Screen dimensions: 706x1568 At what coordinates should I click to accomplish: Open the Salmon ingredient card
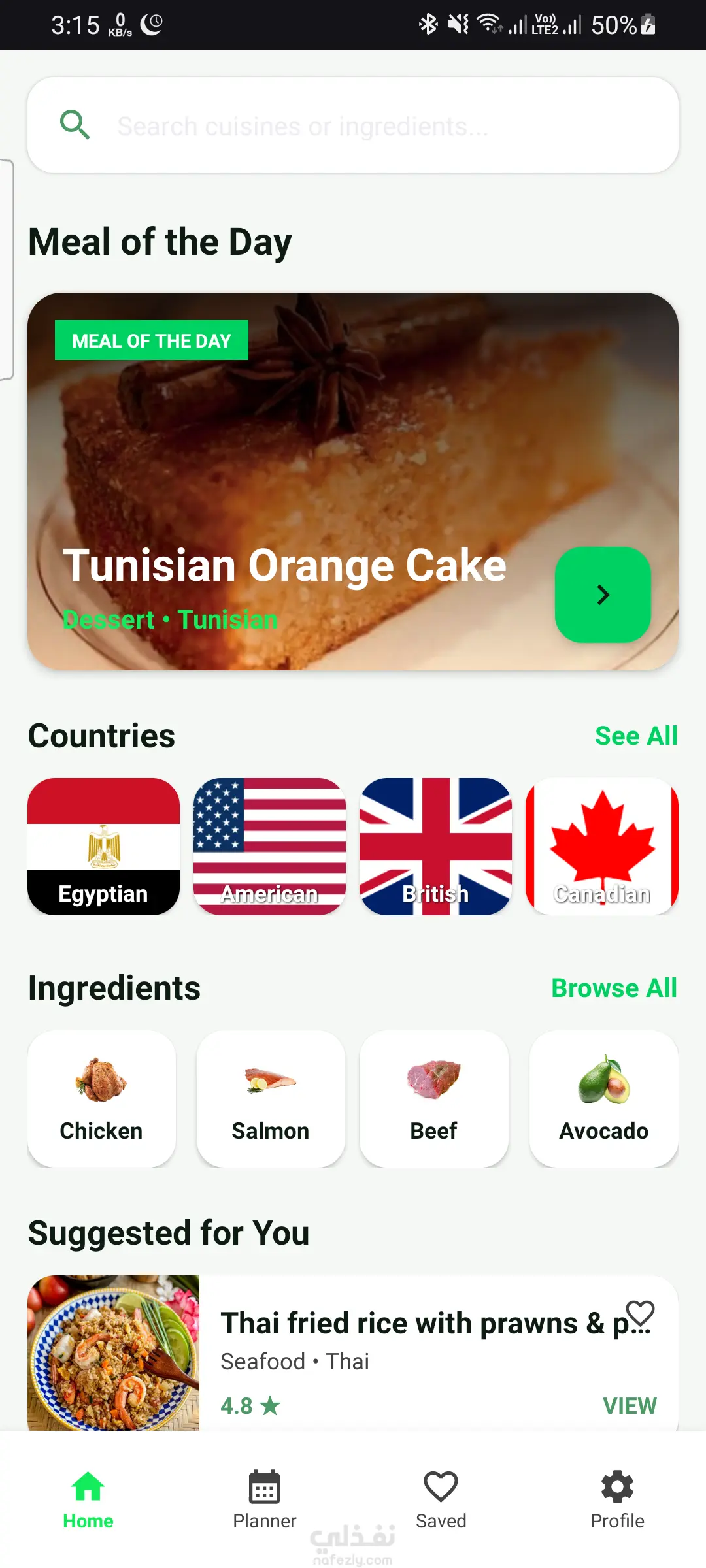271,1099
